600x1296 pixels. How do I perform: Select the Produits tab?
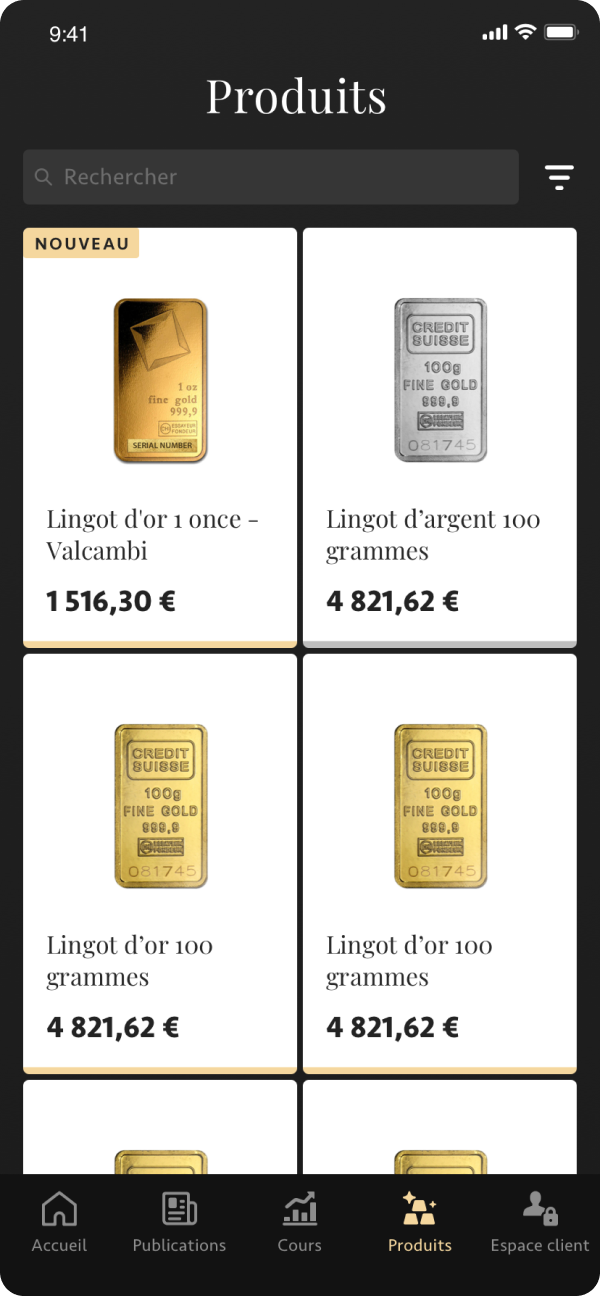click(420, 1222)
